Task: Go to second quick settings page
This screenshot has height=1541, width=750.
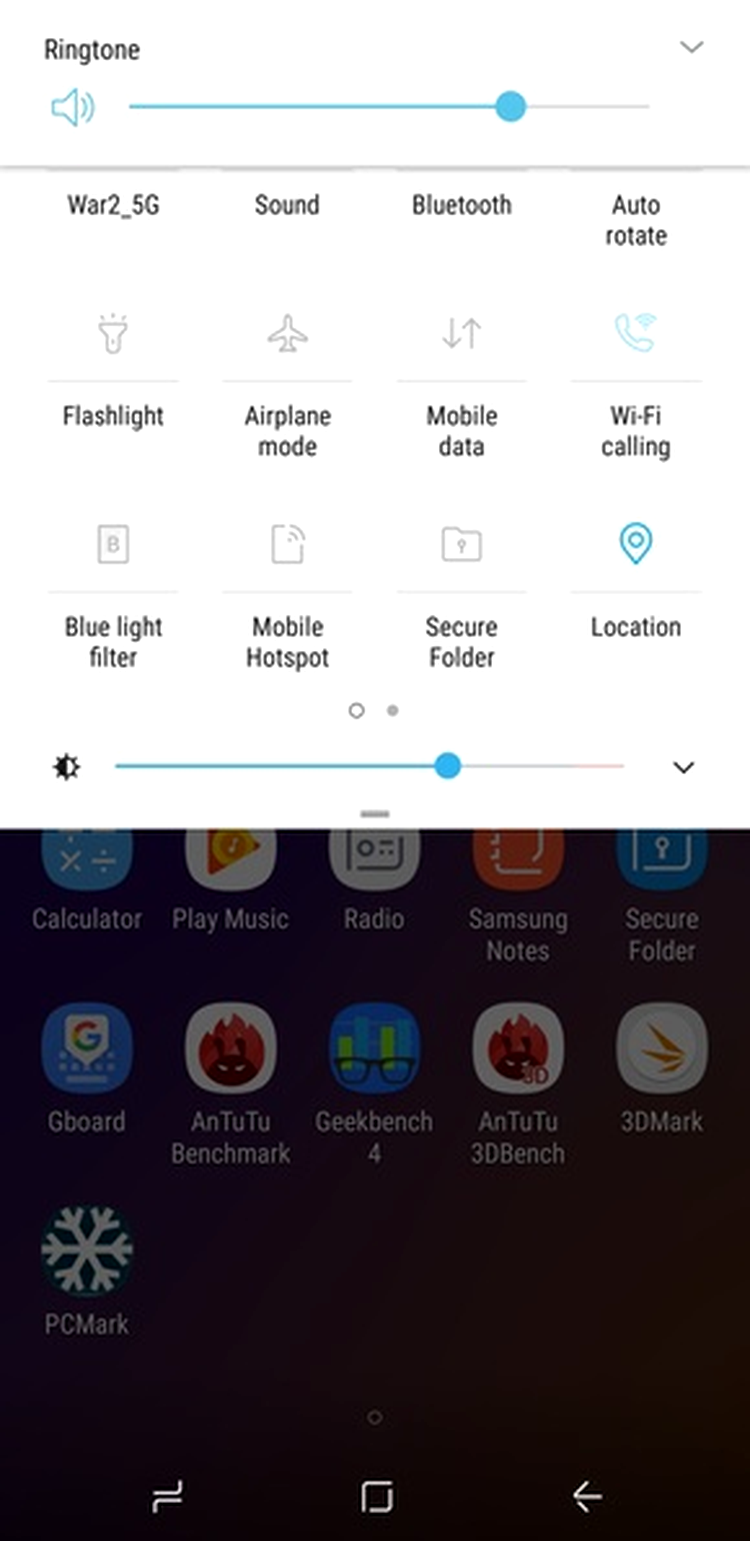Action: pyautogui.click(x=393, y=710)
